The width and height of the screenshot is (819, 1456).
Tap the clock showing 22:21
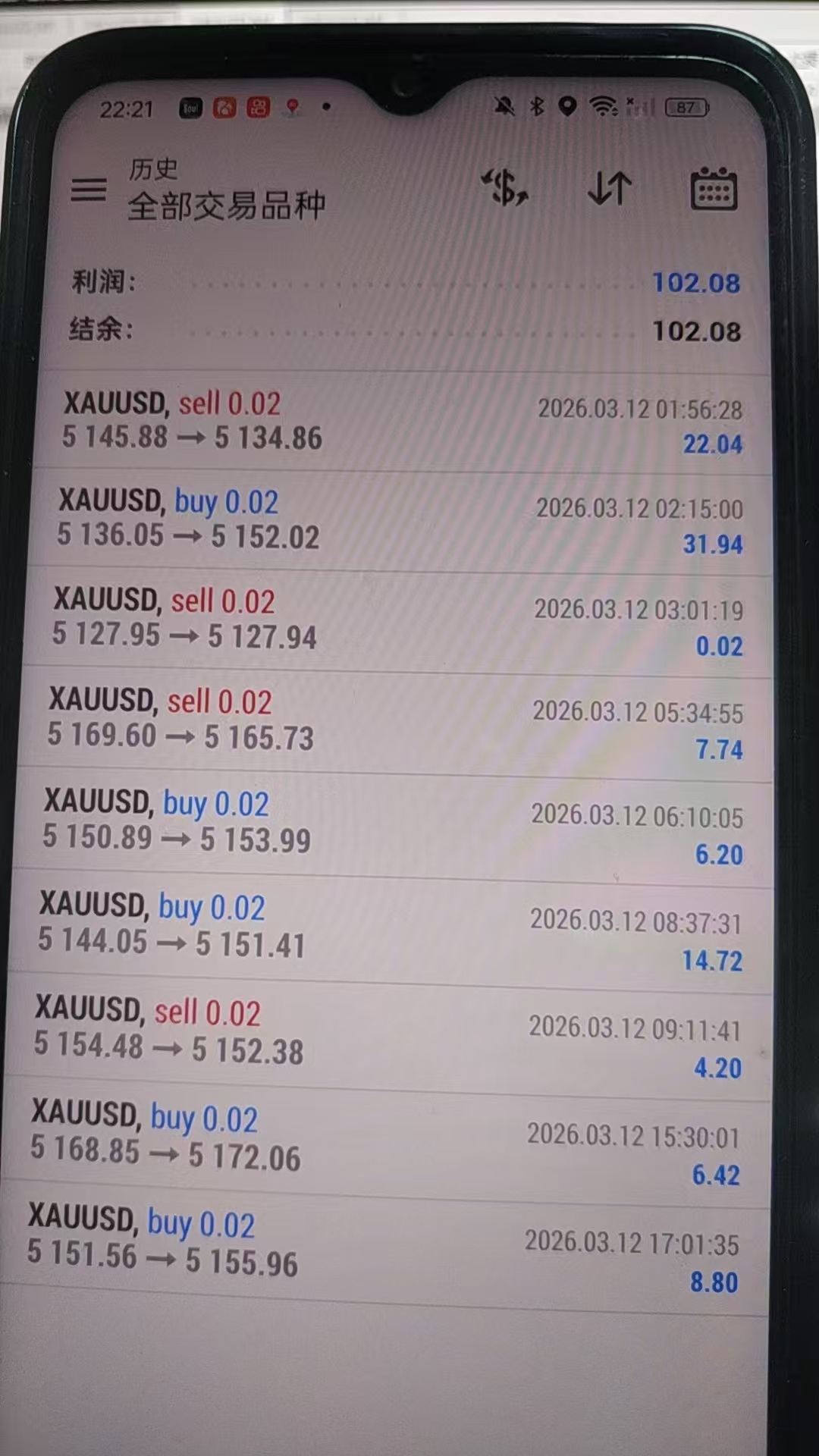pyautogui.click(x=126, y=108)
